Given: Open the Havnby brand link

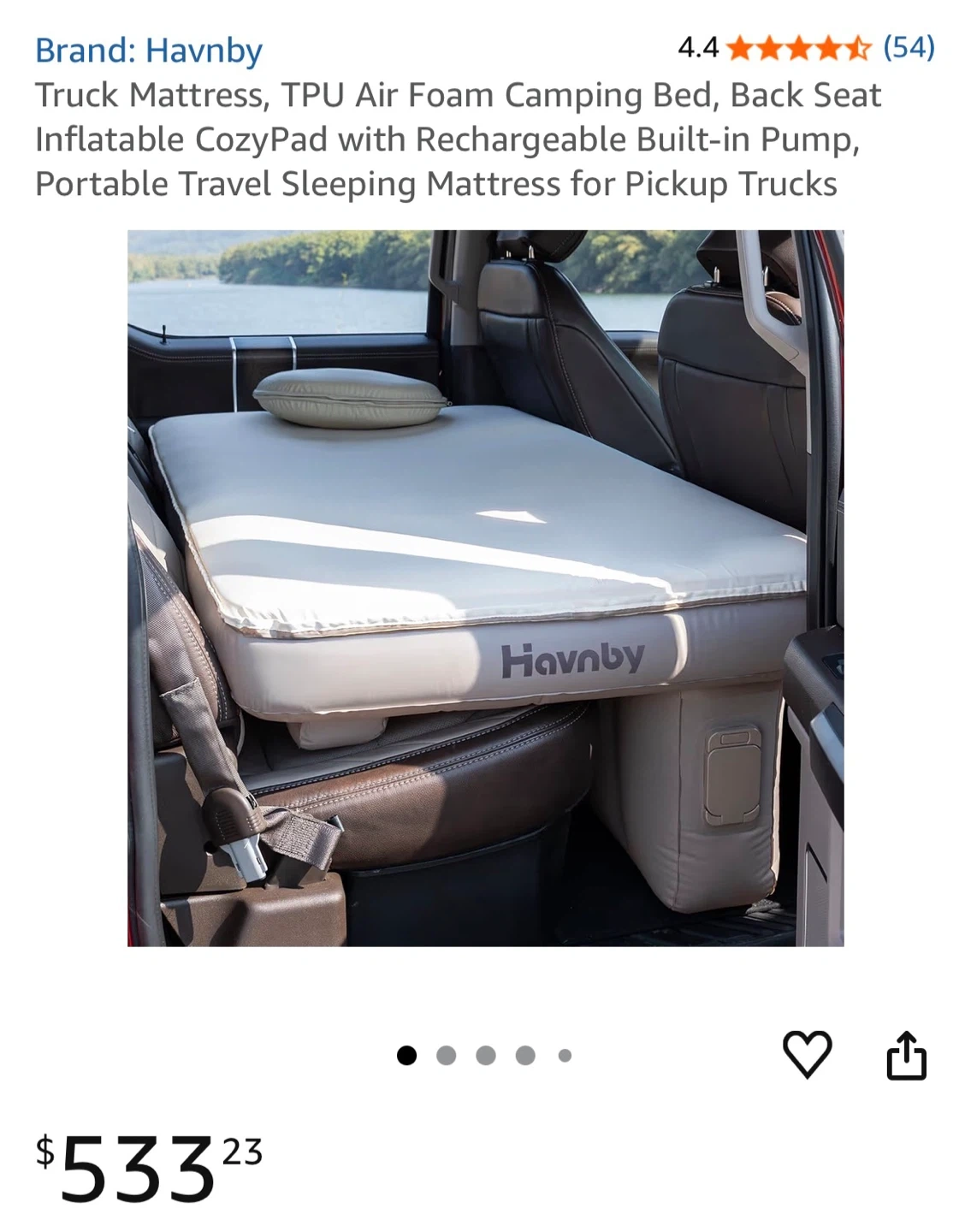Looking at the screenshot, I should coord(149,50).
